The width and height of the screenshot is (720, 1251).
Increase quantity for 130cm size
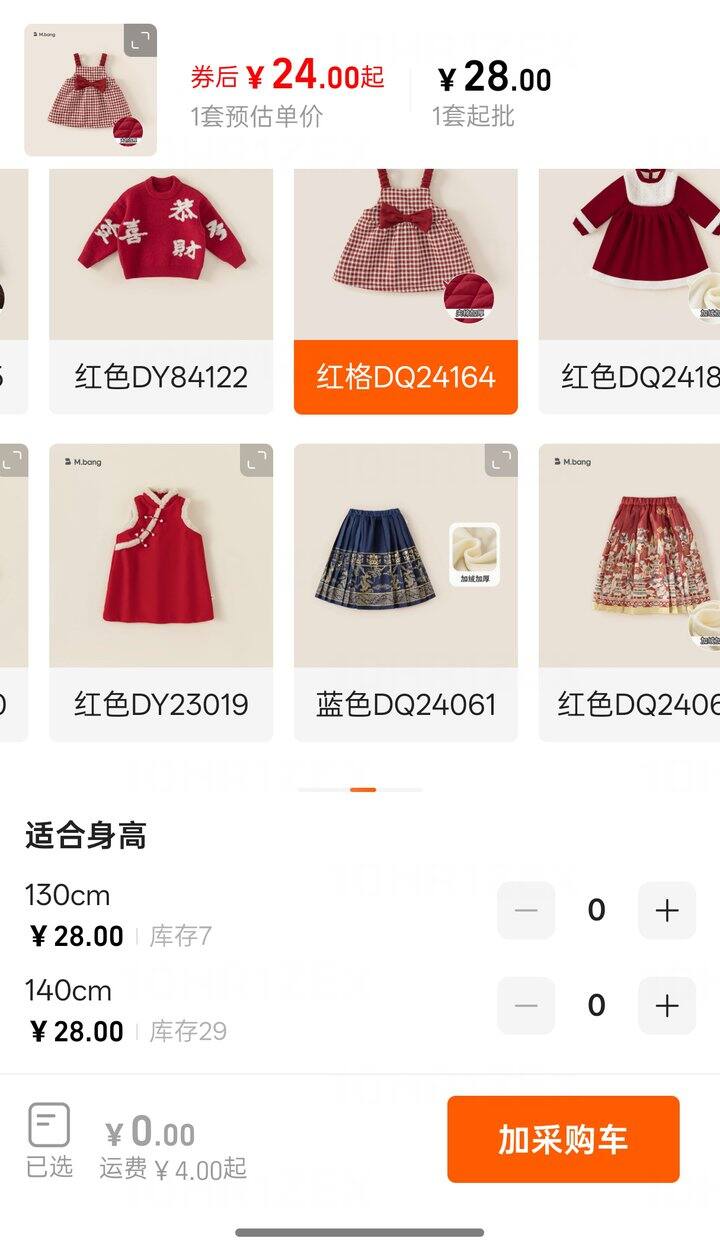(x=667, y=910)
